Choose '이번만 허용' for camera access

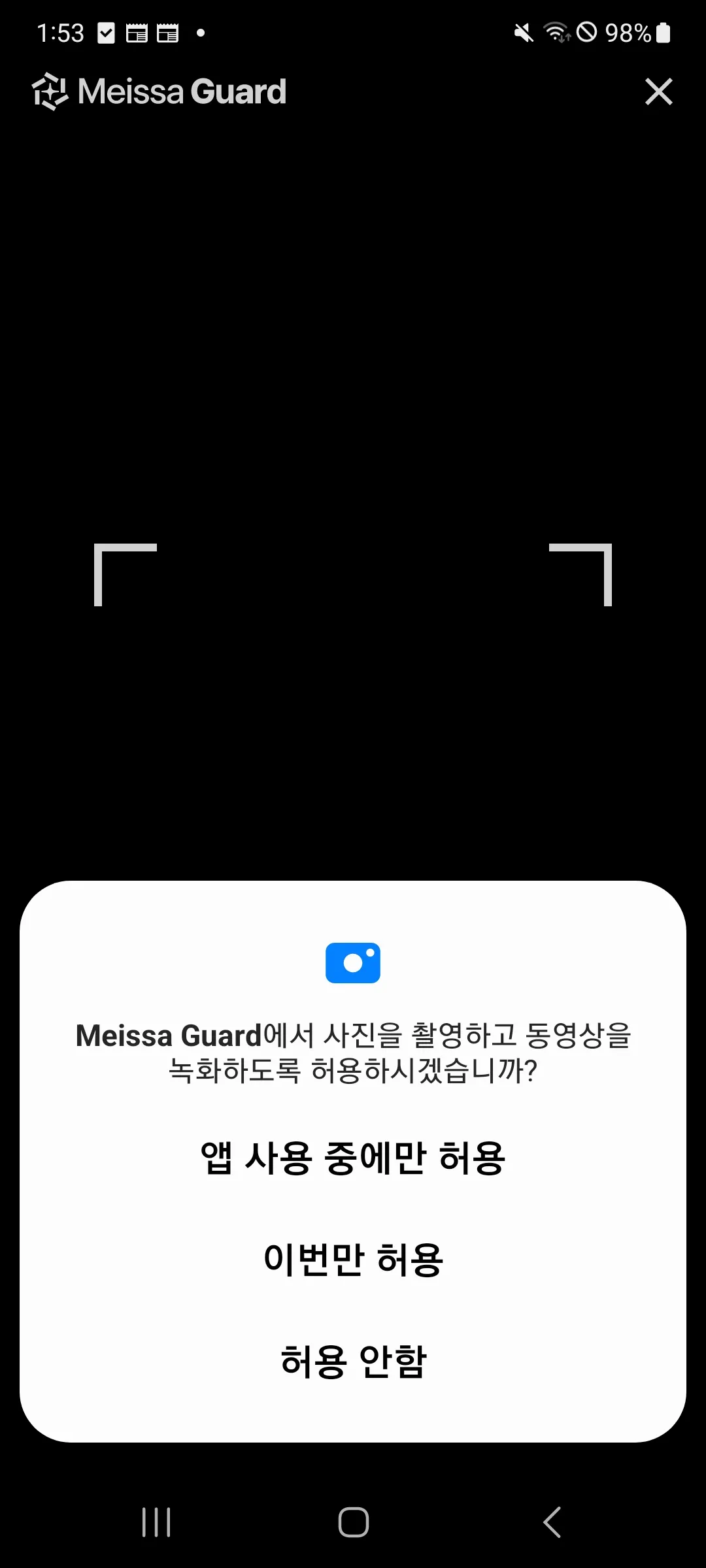(353, 1260)
